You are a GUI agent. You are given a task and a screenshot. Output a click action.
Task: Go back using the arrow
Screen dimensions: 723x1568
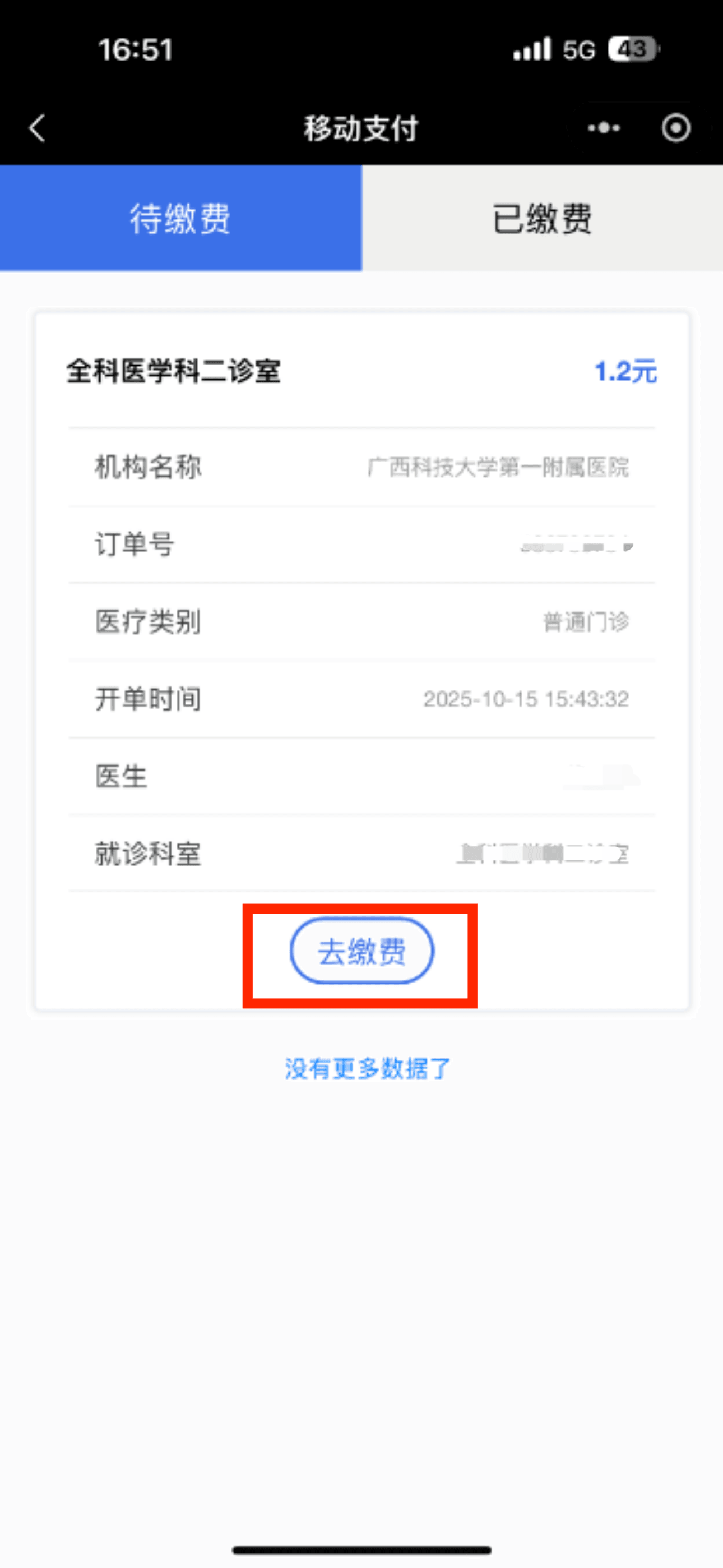coord(38,128)
